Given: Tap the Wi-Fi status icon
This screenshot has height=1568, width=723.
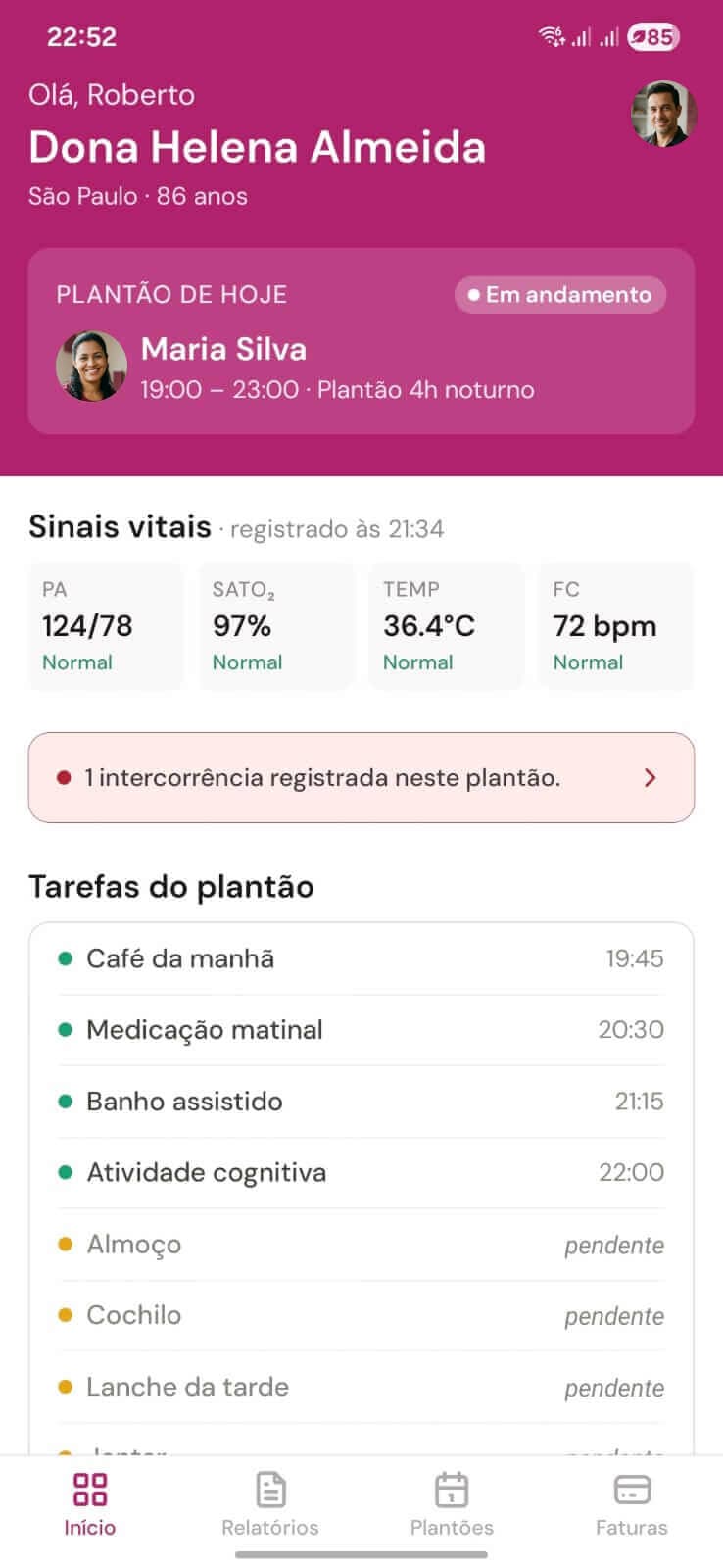Looking at the screenshot, I should [x=550, y=35].
